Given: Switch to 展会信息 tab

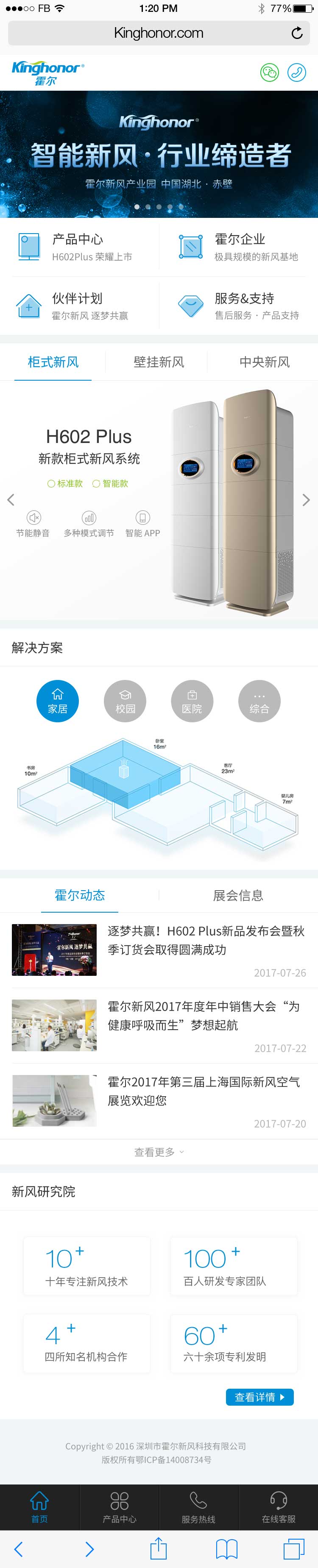Looking at the screenshot, I should pos(237,895).
